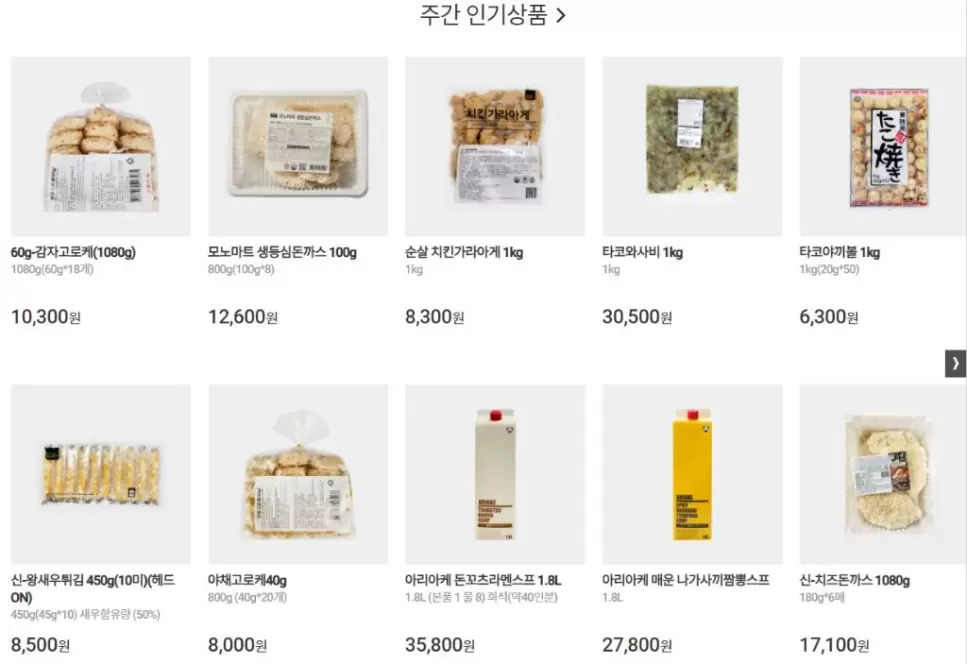Open 아리아케 돈꼬츠라멘스프 1.8L product
Screen dimensions: 967x664
tap(494, 474)
